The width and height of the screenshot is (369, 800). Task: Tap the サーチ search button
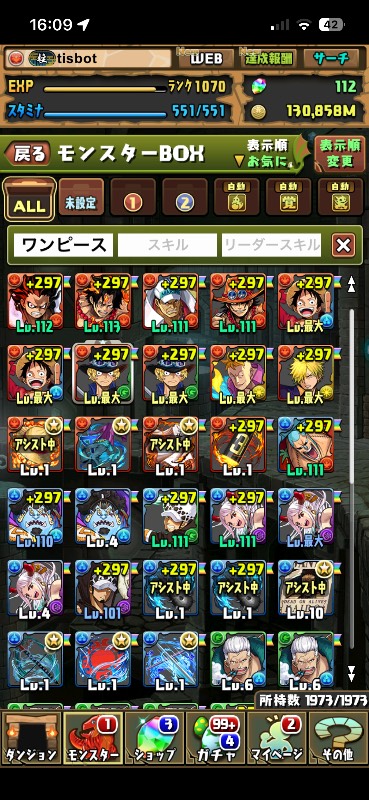[x=332, y=59]
